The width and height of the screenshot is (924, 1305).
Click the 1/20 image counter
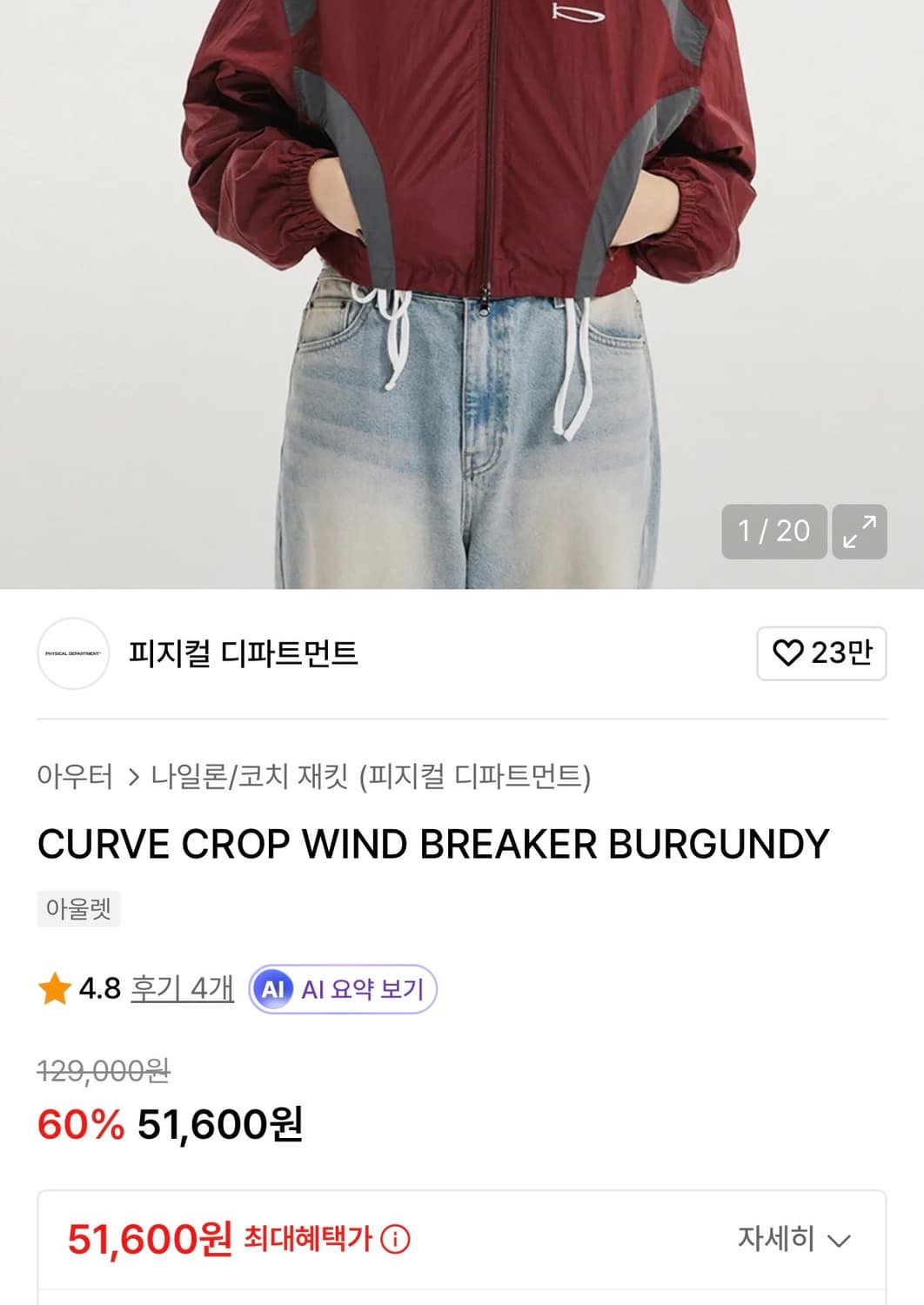click(773, 532)
